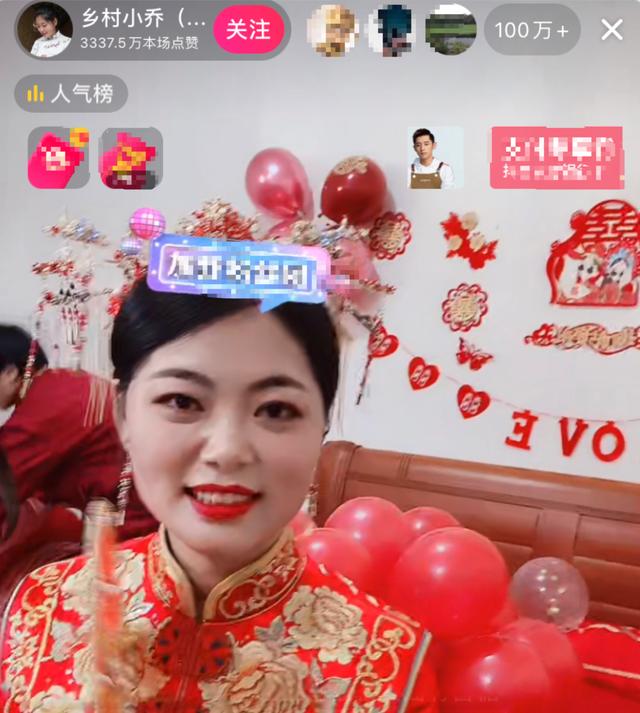Close the live stream
Image resolution: width=640 pixels, height=713 pixels.
(x=612, y=30)
